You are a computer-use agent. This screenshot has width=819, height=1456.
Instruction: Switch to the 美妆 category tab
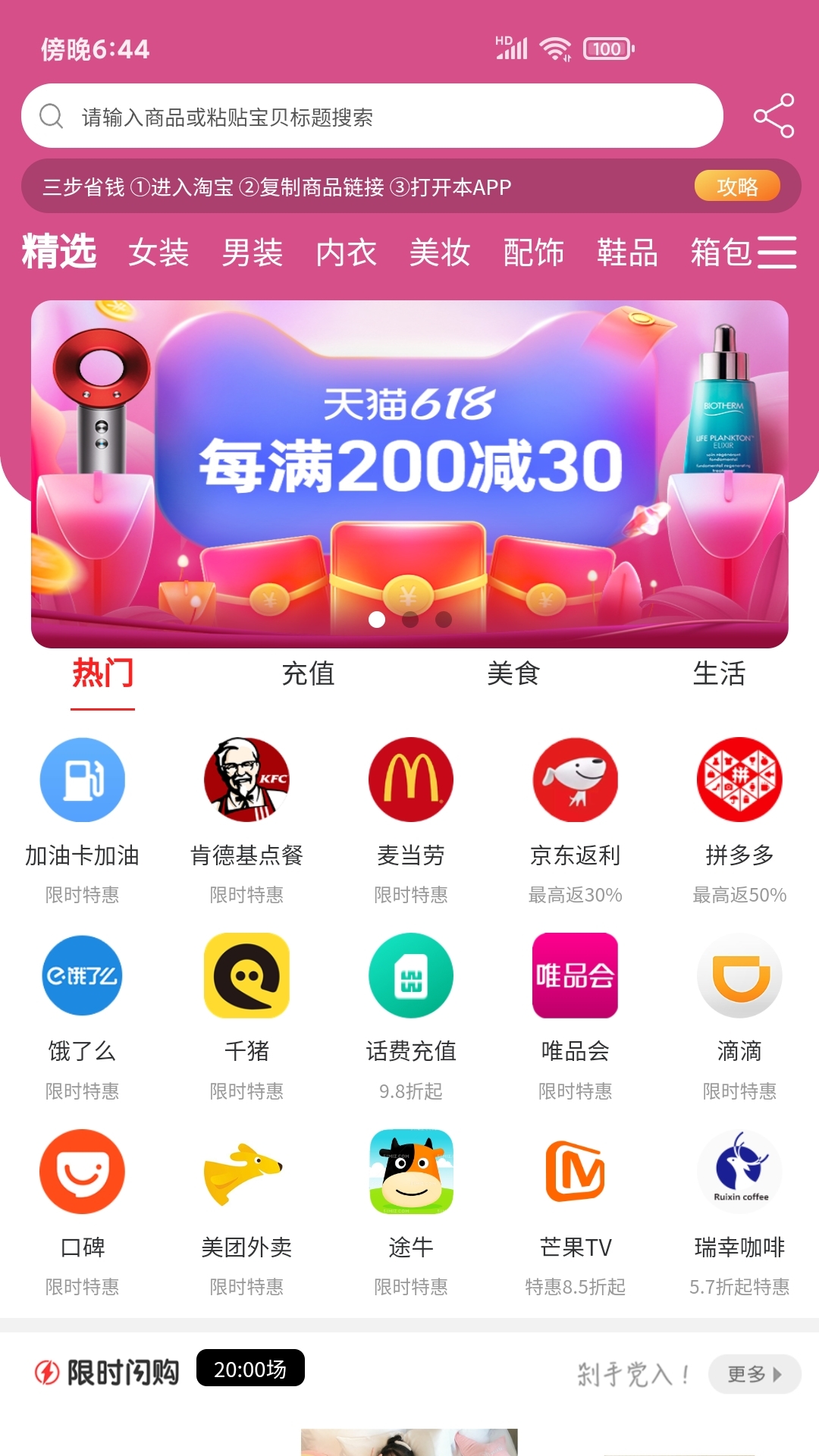click(x=439, y=253)
